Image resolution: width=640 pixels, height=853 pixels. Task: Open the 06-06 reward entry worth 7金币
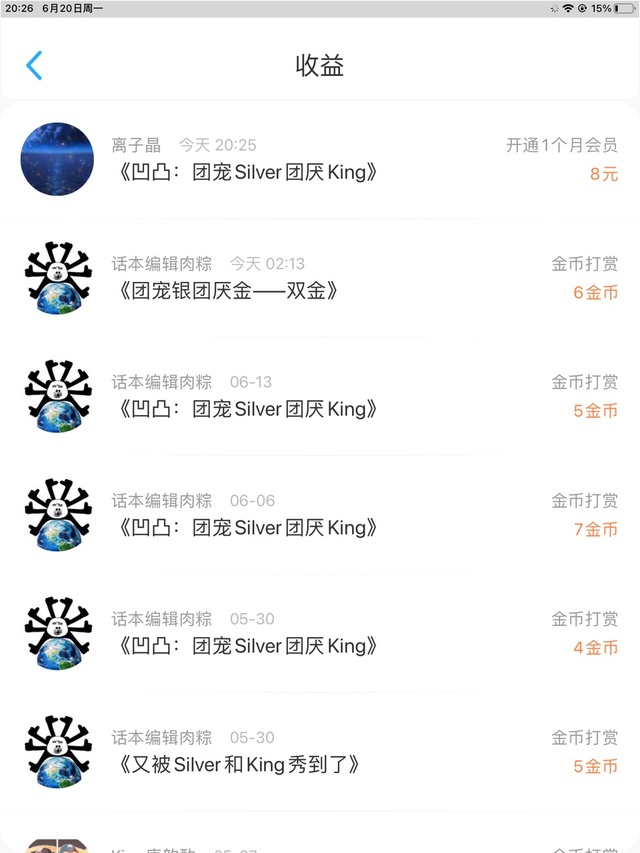[320, 515]
